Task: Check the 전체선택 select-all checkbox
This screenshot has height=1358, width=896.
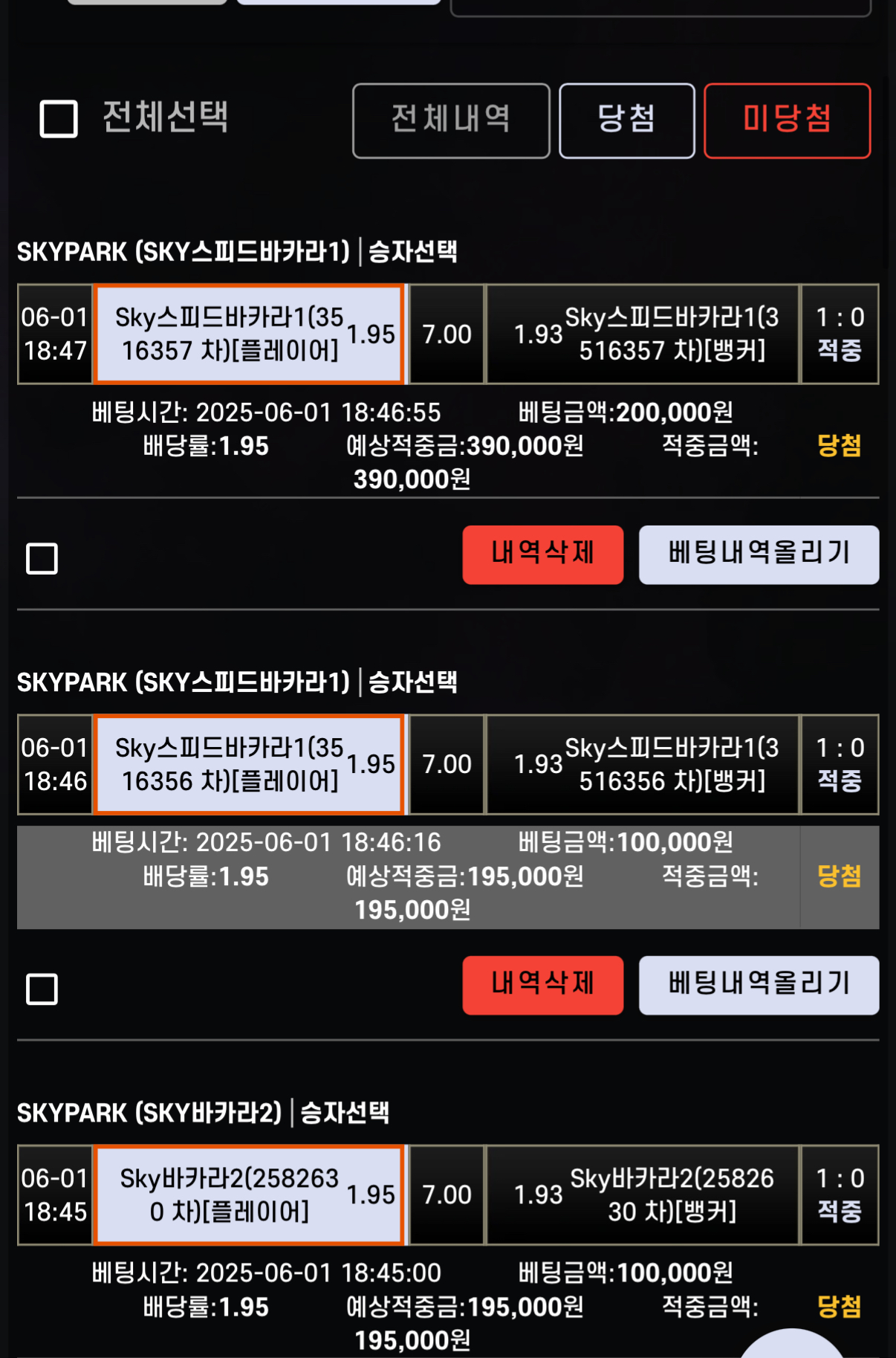Action: coord(59,119)
